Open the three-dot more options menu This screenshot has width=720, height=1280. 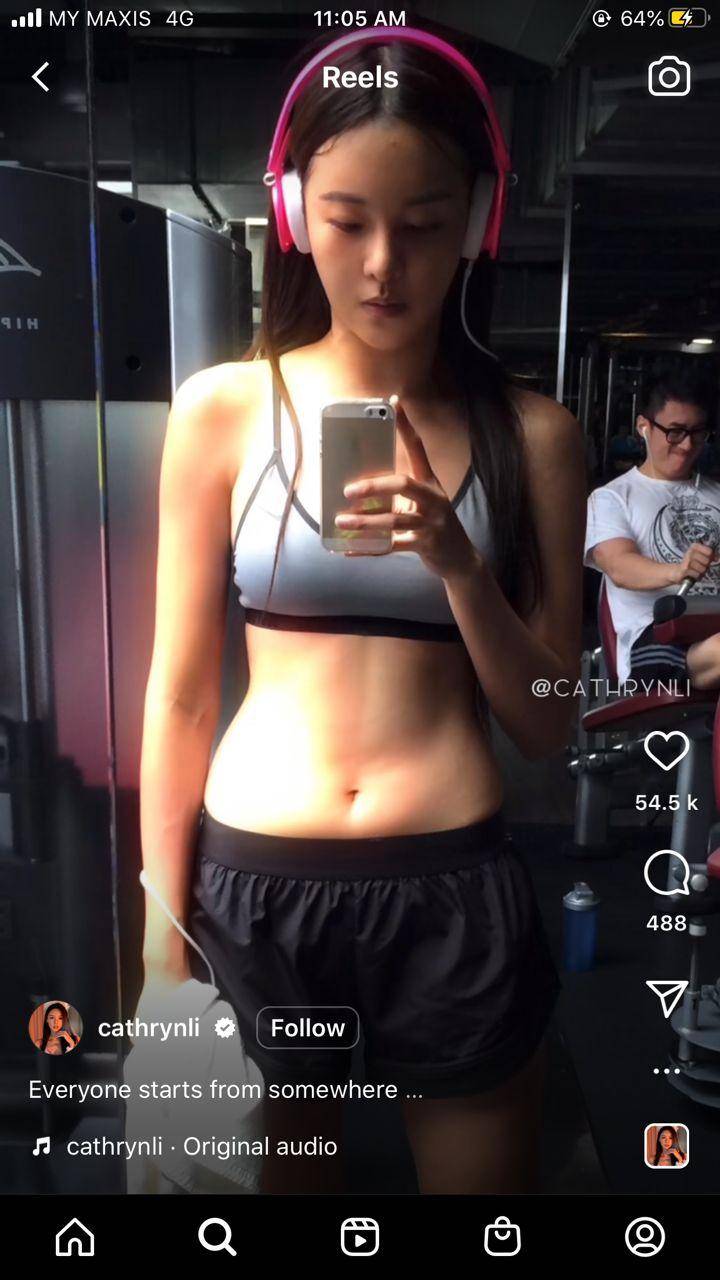tap(666, 1071)
